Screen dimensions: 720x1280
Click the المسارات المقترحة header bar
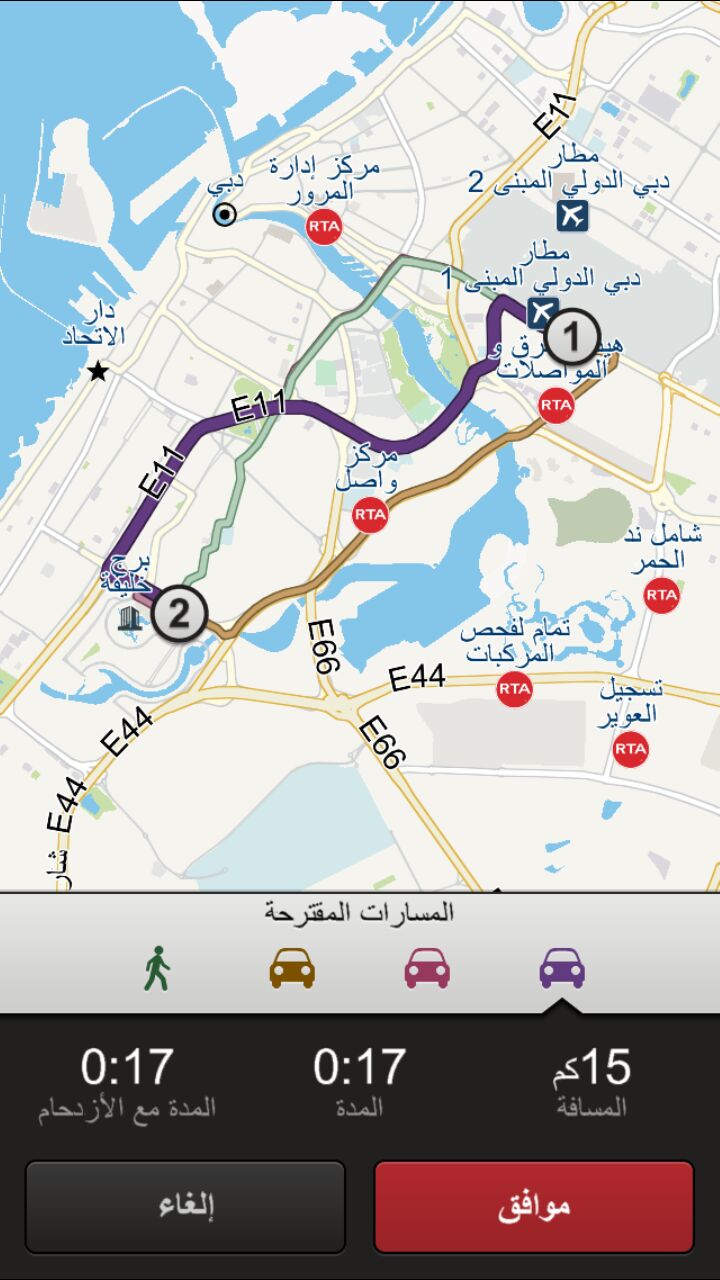point(360,912)
